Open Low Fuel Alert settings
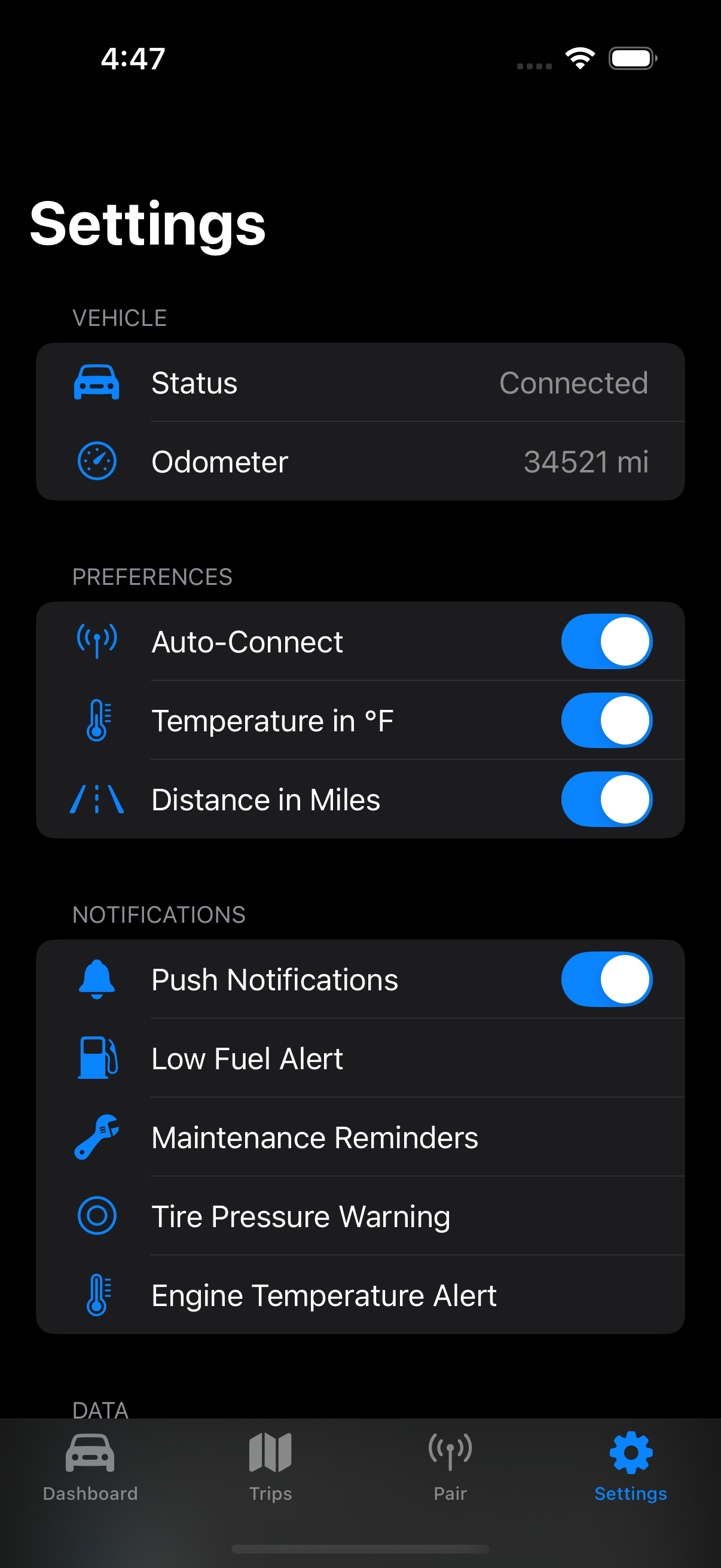Screen dimensions: 721x1568 [x=360, y=1058]
